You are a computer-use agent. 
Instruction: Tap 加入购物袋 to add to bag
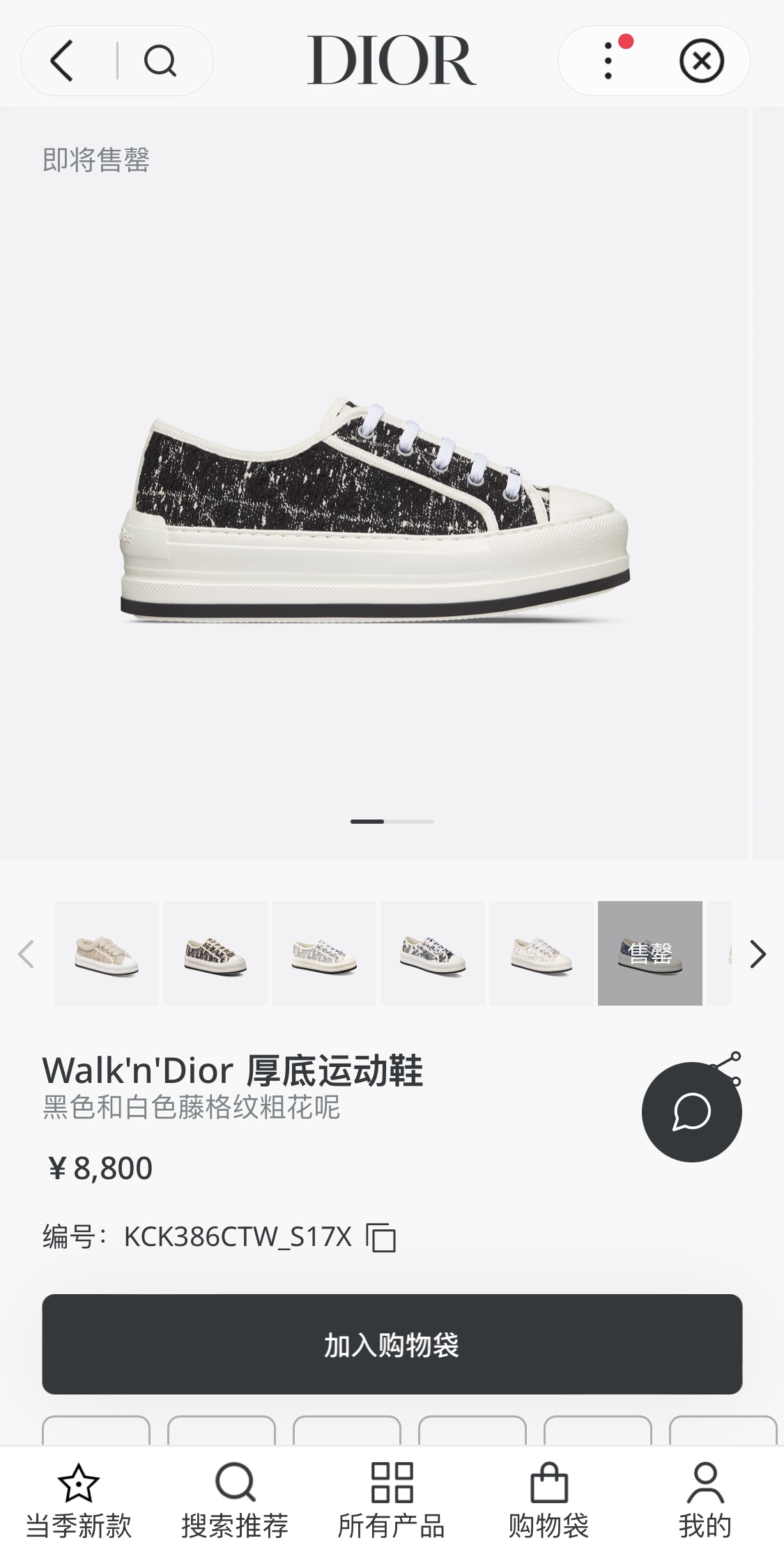392,1344
